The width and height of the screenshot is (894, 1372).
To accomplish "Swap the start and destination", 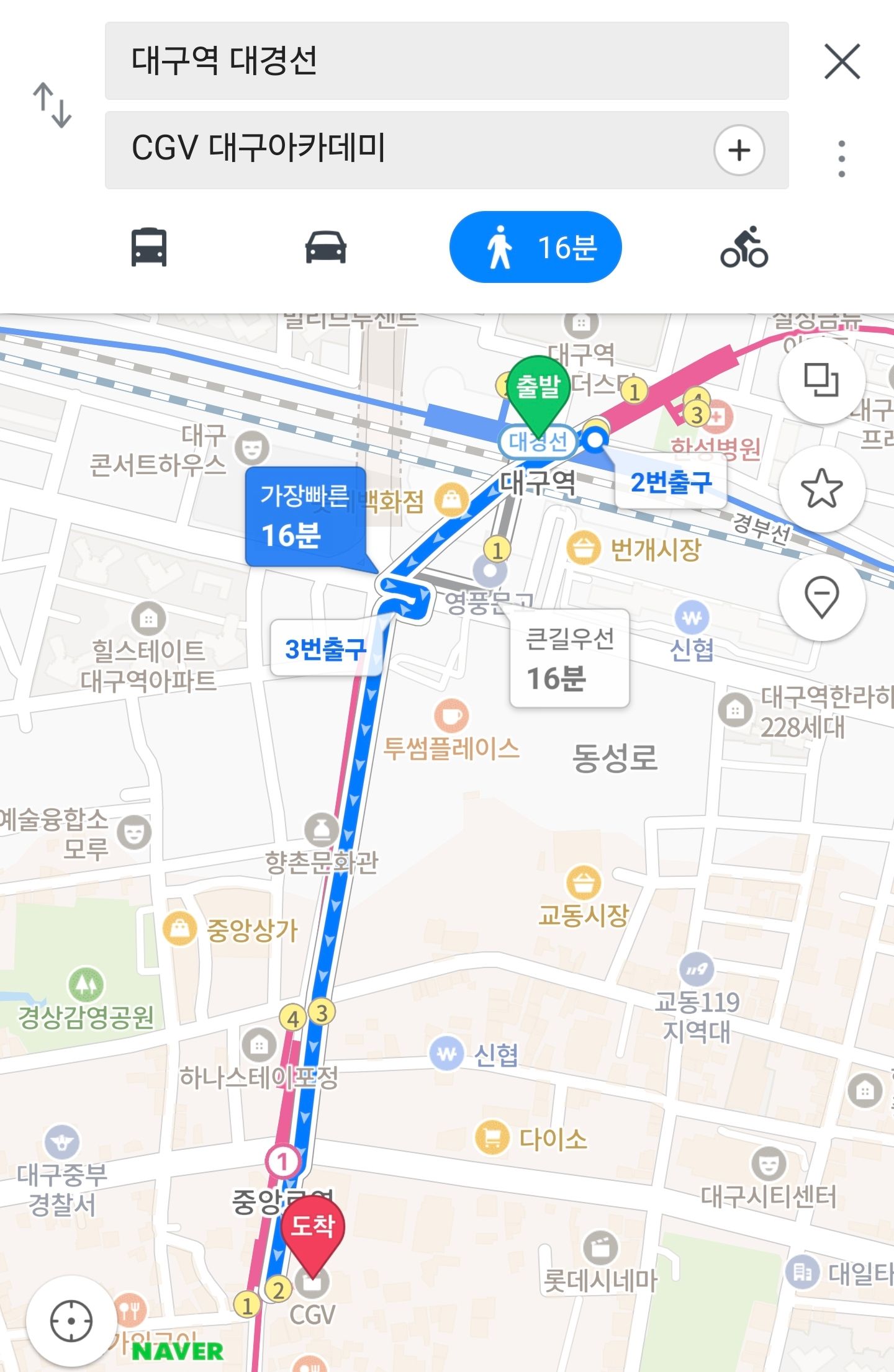I will click(x=52, y=105).
